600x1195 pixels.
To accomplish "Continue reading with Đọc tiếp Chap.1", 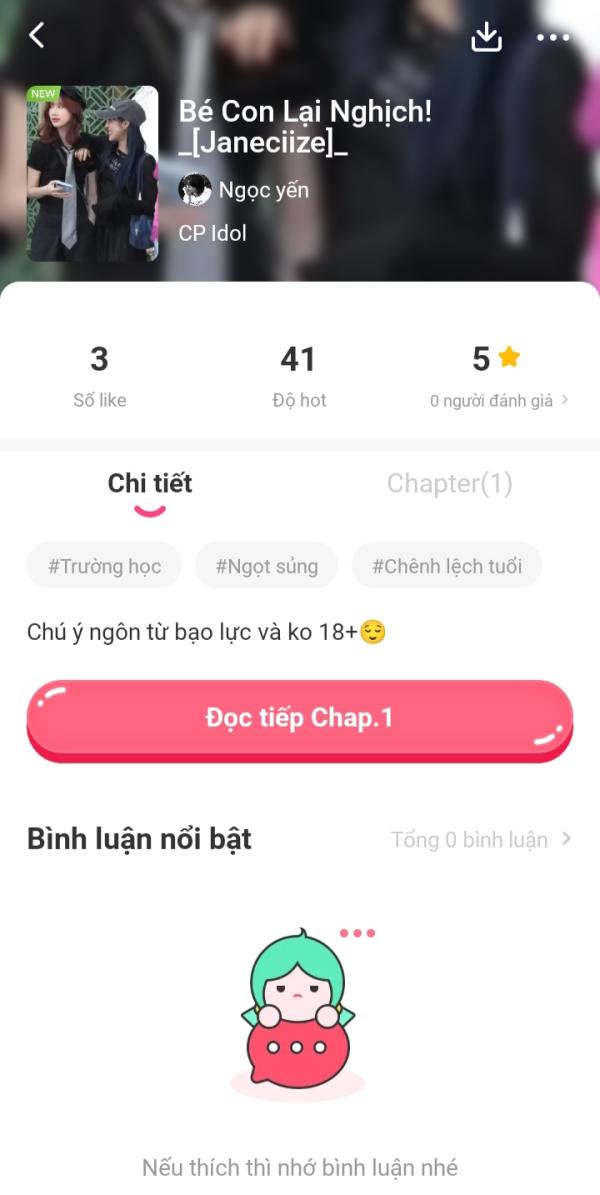I will coord(299,719).
